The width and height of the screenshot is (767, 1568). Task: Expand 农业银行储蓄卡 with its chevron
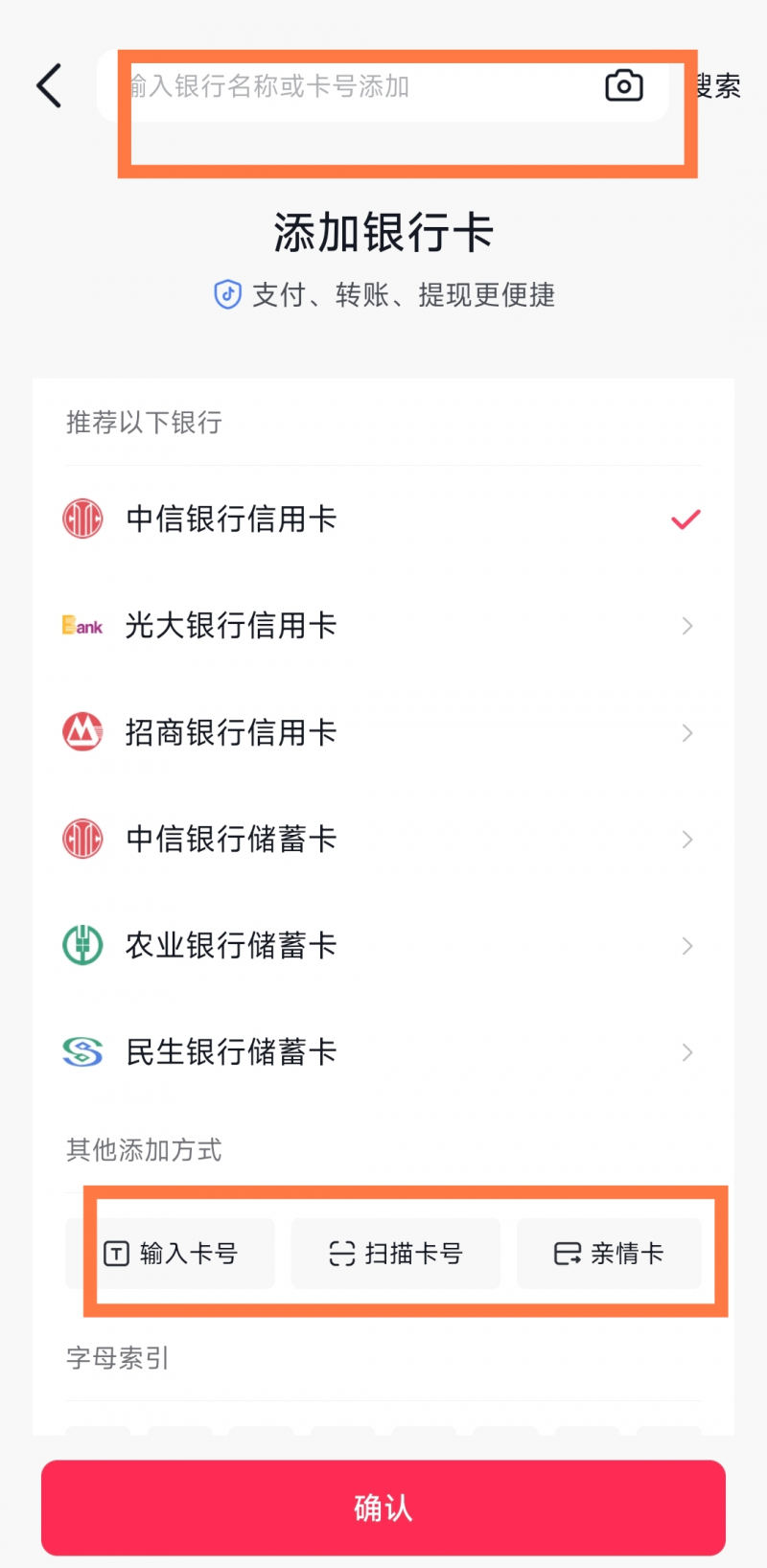[x=685, y=945]
